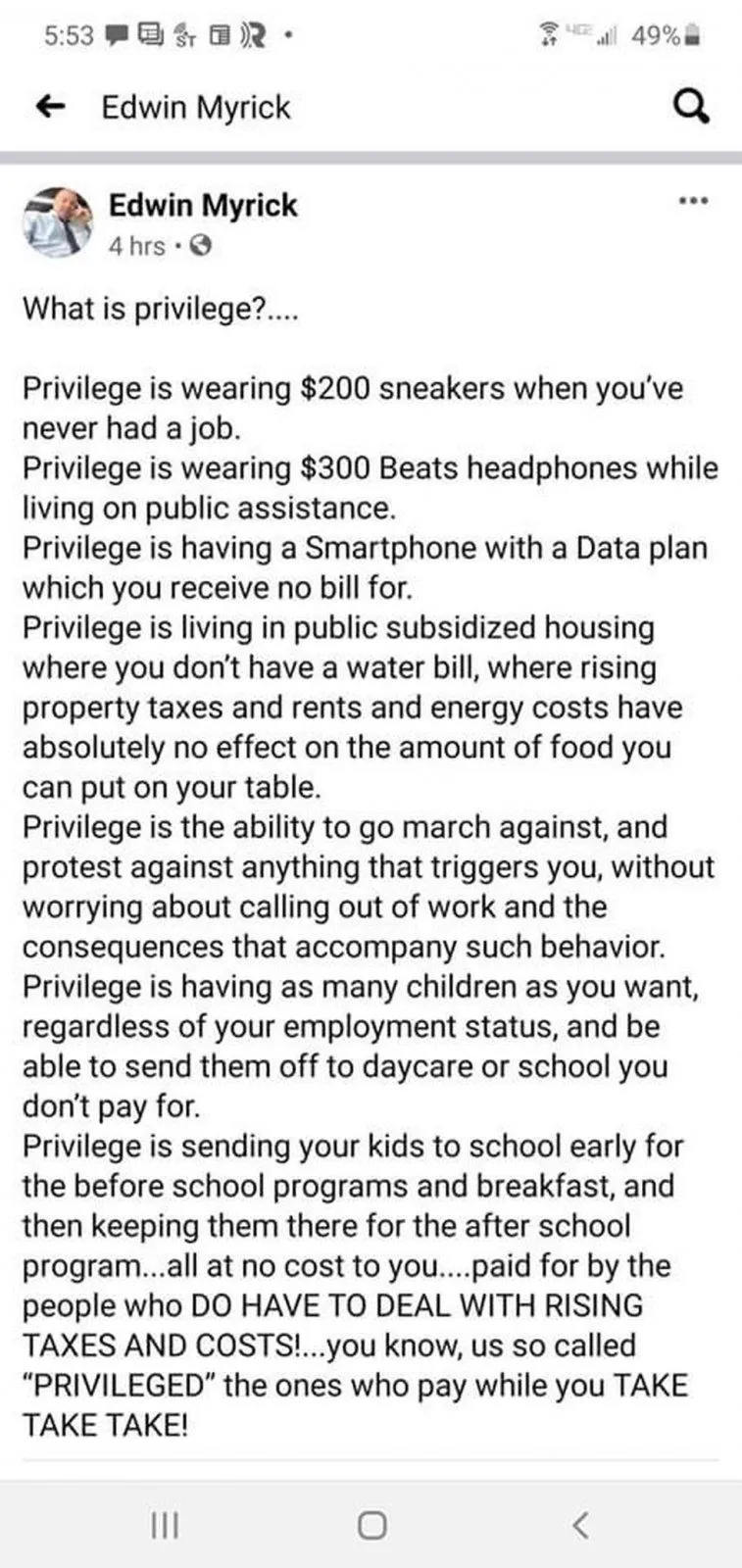The image size is (742, 1568).
Task: Tap the Edwin Myrick author name
Action: point(203,206)
